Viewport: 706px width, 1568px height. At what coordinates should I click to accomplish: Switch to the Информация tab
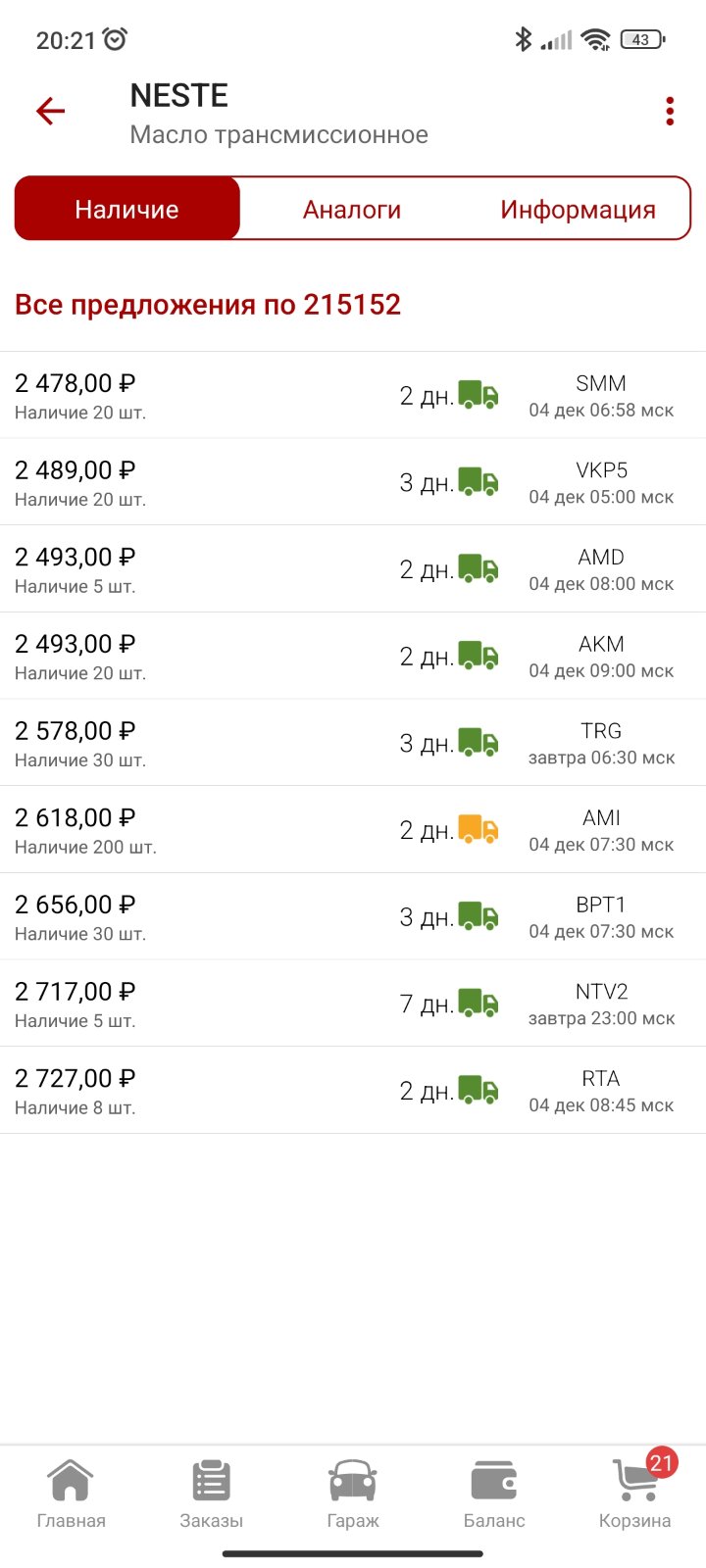(x=578, y=209)
